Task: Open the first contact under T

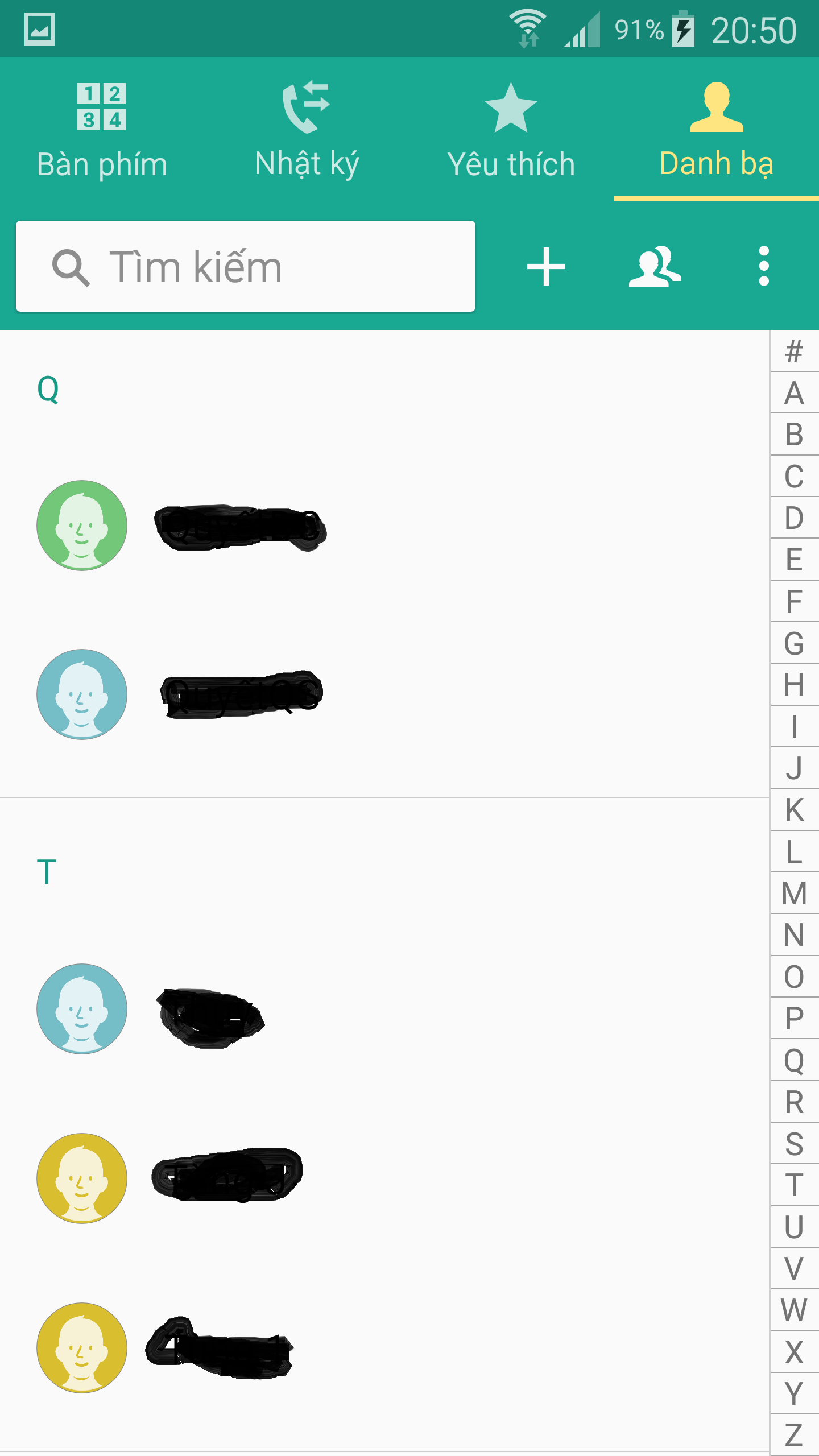Action: (384, 1009)
